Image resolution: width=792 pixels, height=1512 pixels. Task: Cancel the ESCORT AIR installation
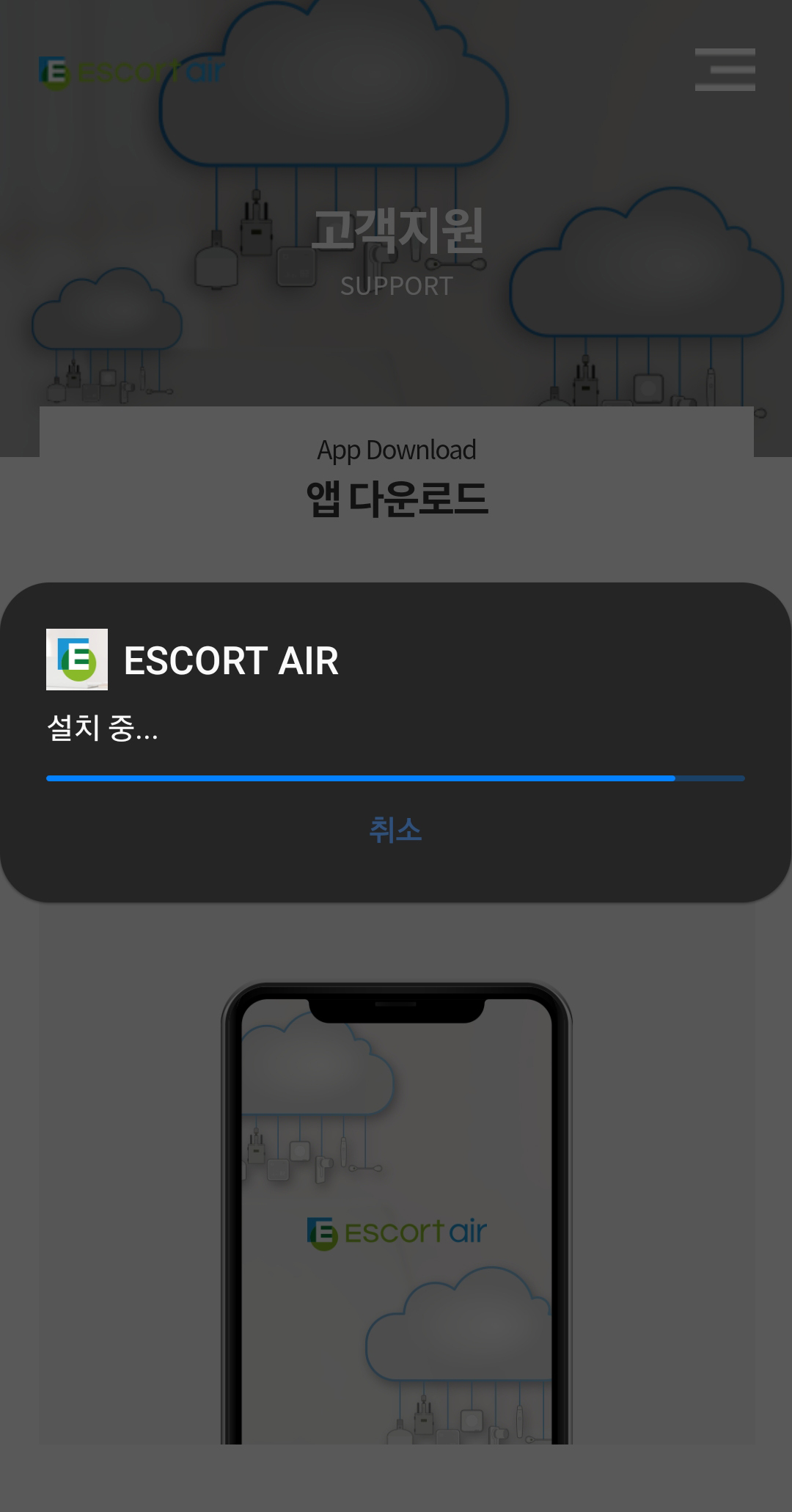(x=395, y=830)
